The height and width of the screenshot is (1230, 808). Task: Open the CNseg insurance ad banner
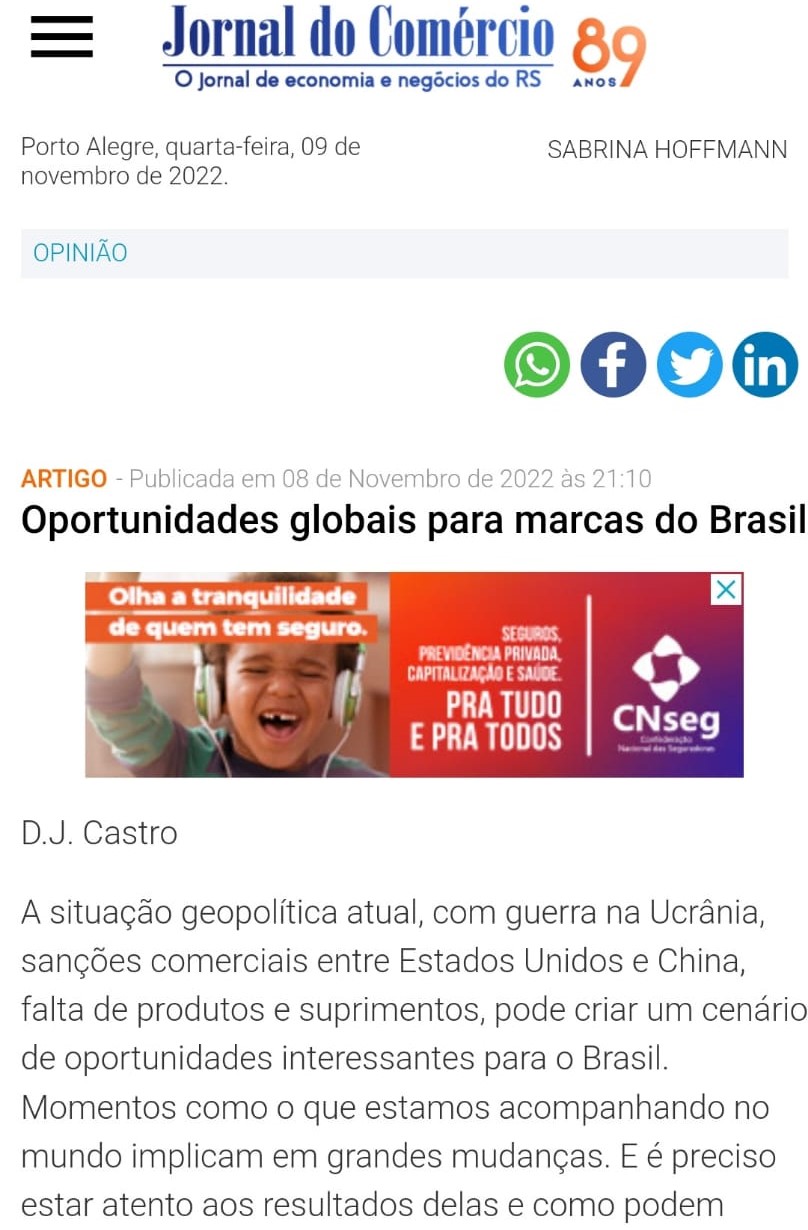tap(414, 675)
